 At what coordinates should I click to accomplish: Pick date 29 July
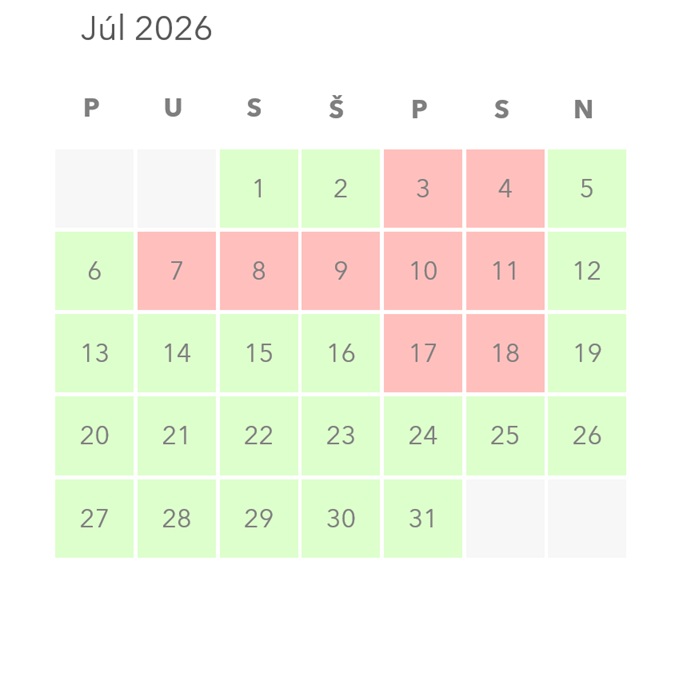point(258,518)
